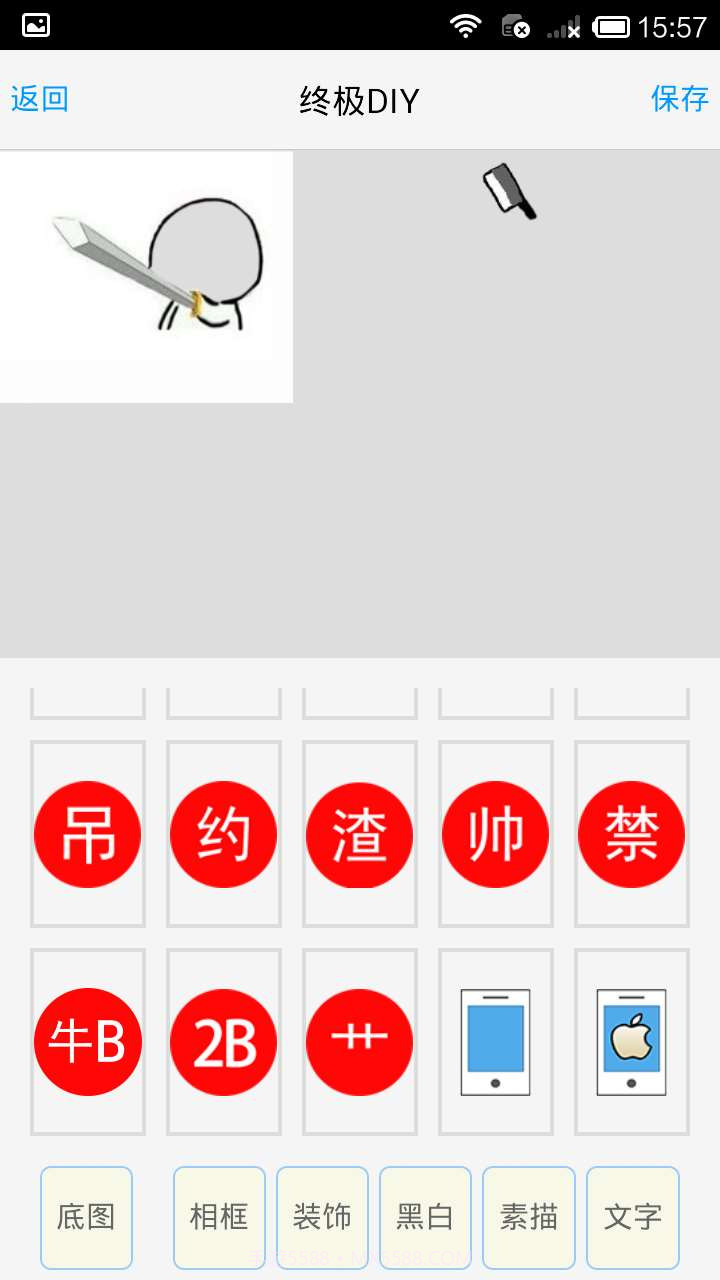Select the 吊 red badge sticker

(x=87, y=835)
